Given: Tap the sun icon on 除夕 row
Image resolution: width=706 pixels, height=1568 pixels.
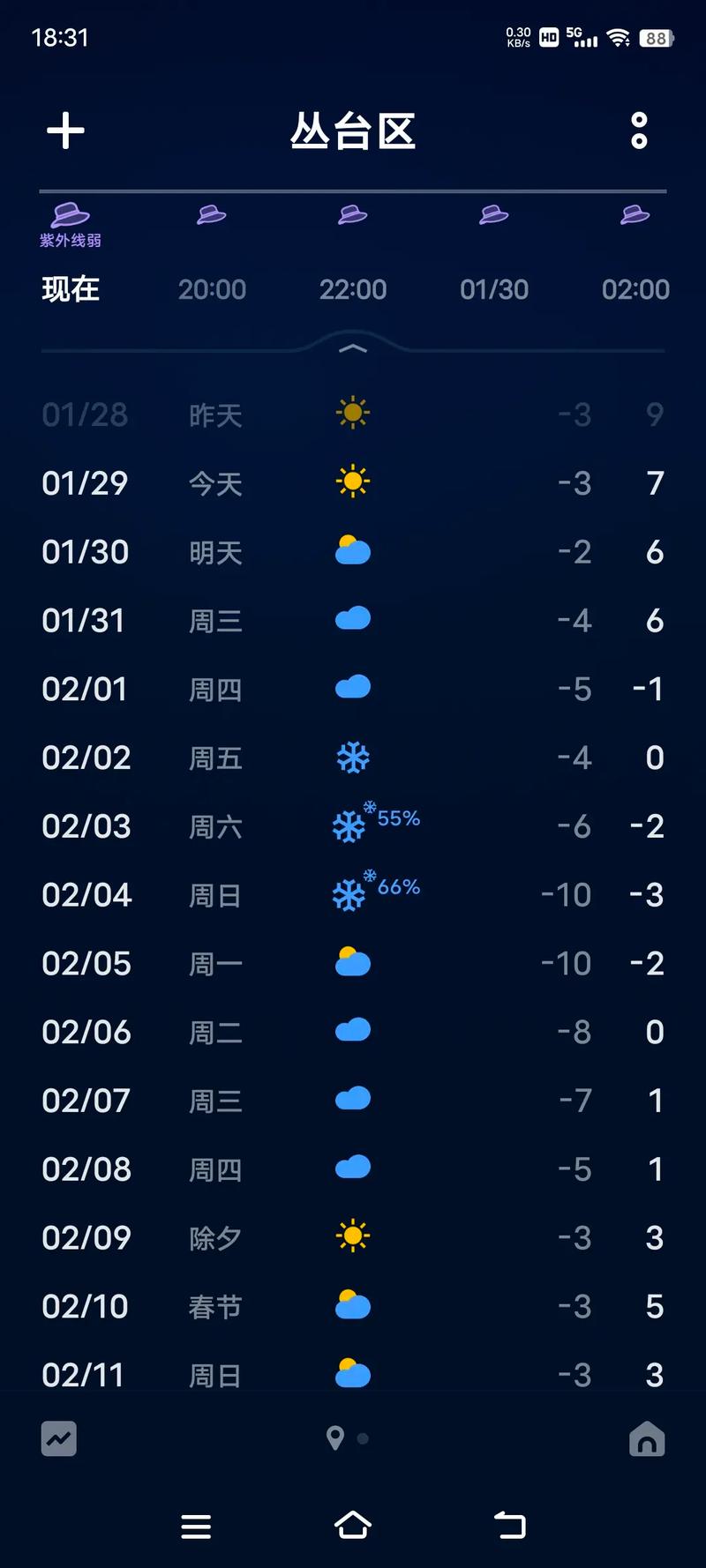Looking at the screenshot, I should (x=352, y=1236).
